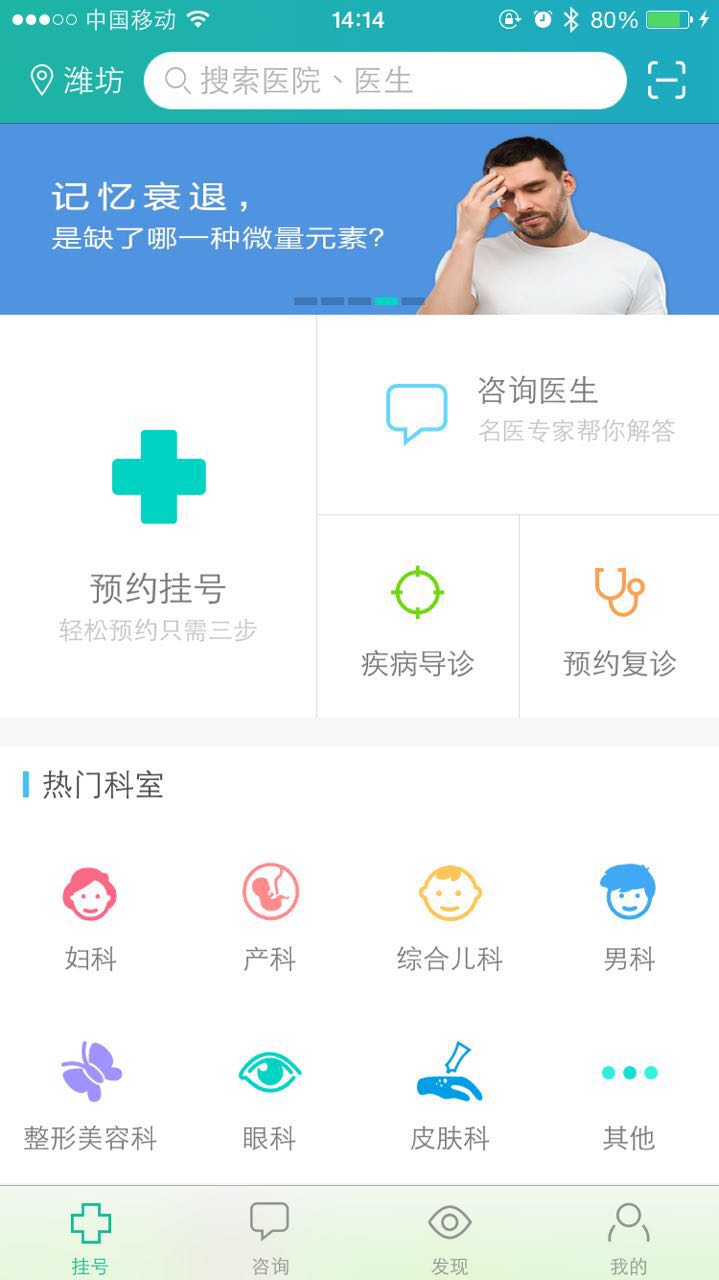This screenshot has height=1280, width=719.
Task: Switch to the 发现 tab
Action: (450, 1236)
